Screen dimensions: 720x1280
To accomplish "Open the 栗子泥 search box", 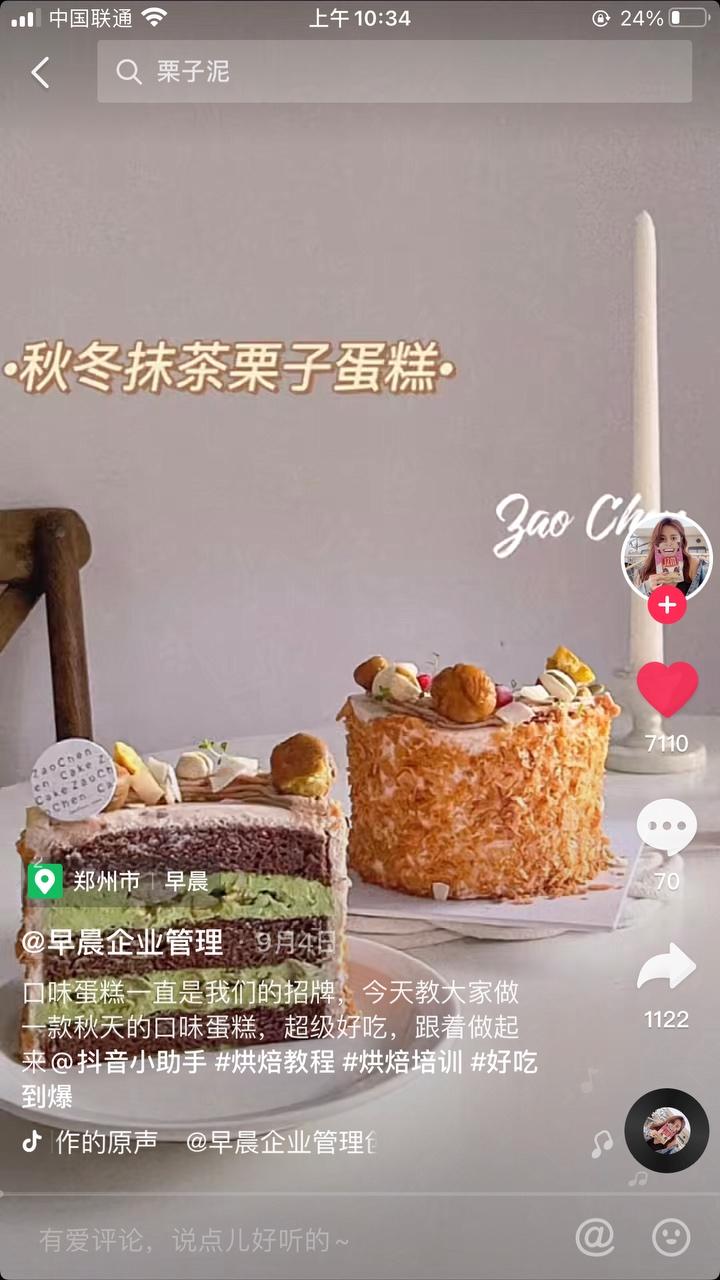I will pos(394,72).
